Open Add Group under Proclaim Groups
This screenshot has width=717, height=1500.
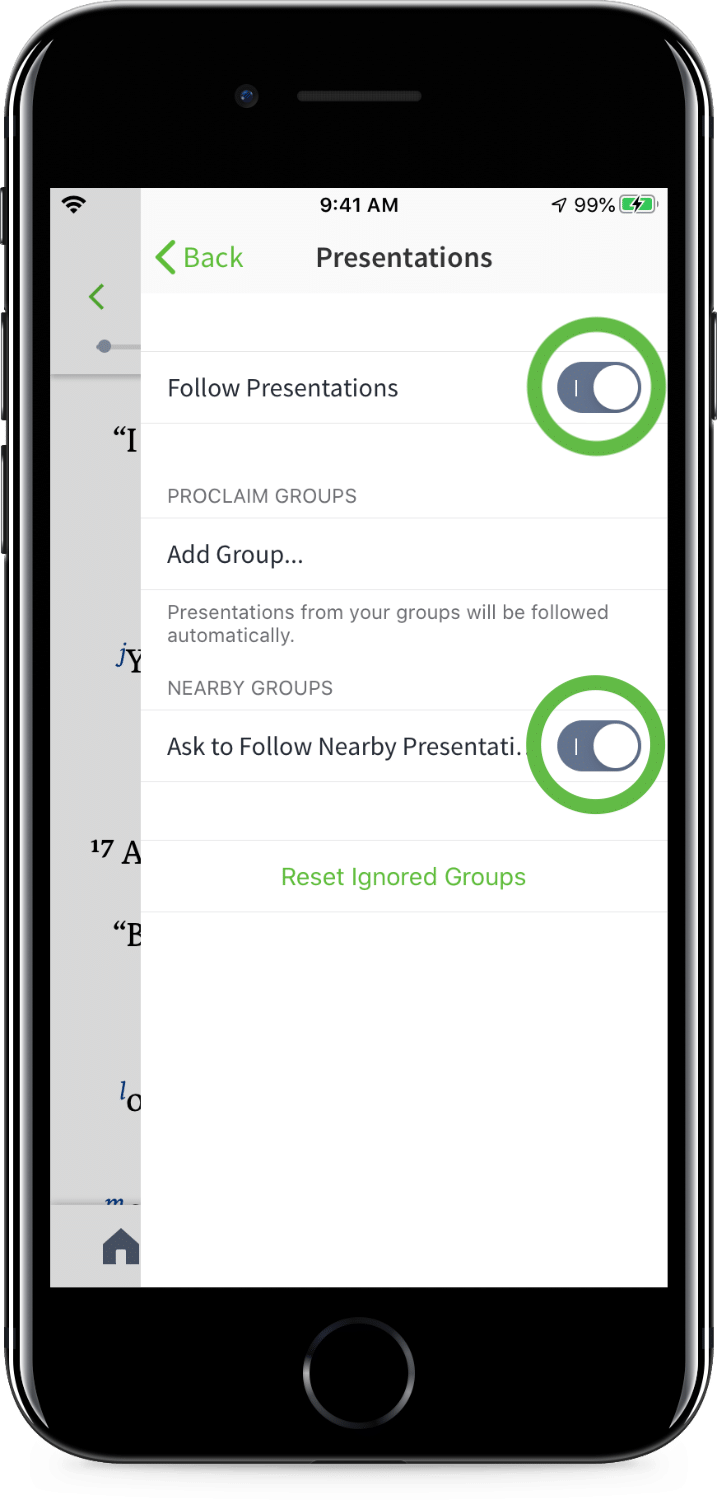click(404, 554)
